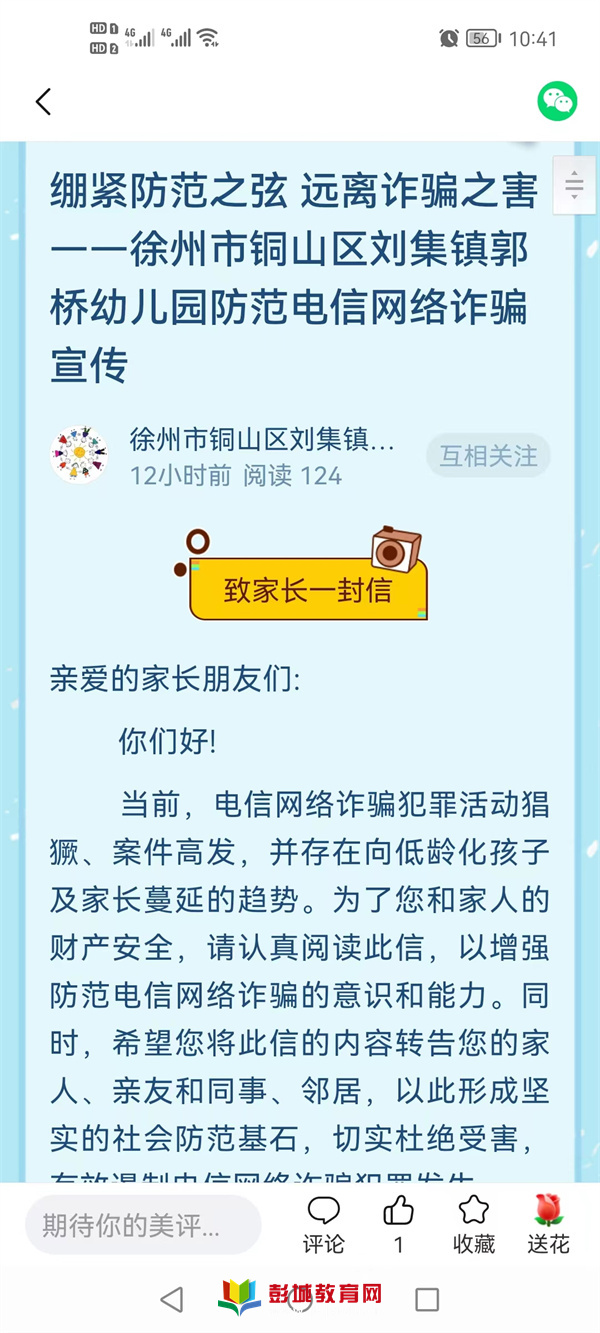The image size is (600, 1333).
Task: Tap the scroll handle at top right
Action: [x=574, y=186]
